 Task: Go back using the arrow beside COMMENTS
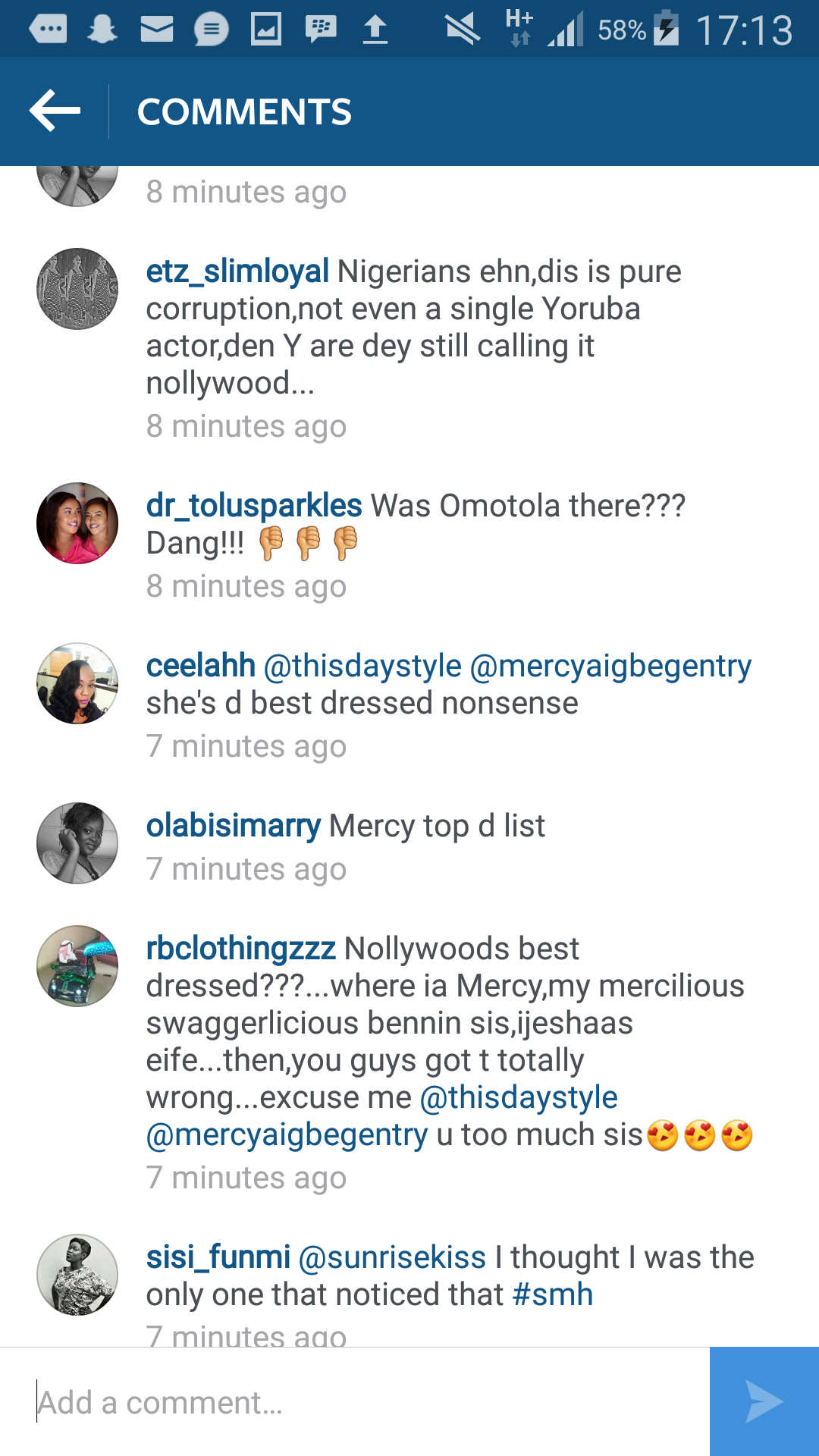(55, 111)
